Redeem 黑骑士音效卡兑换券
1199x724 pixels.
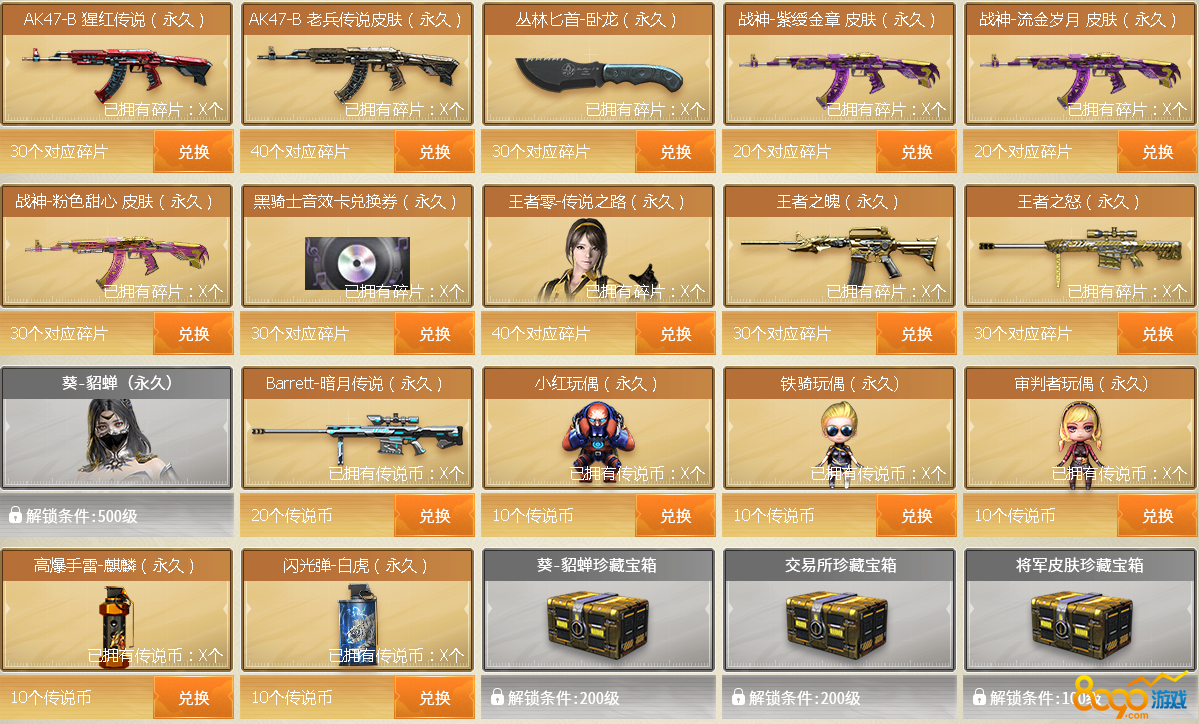point(434,334)
